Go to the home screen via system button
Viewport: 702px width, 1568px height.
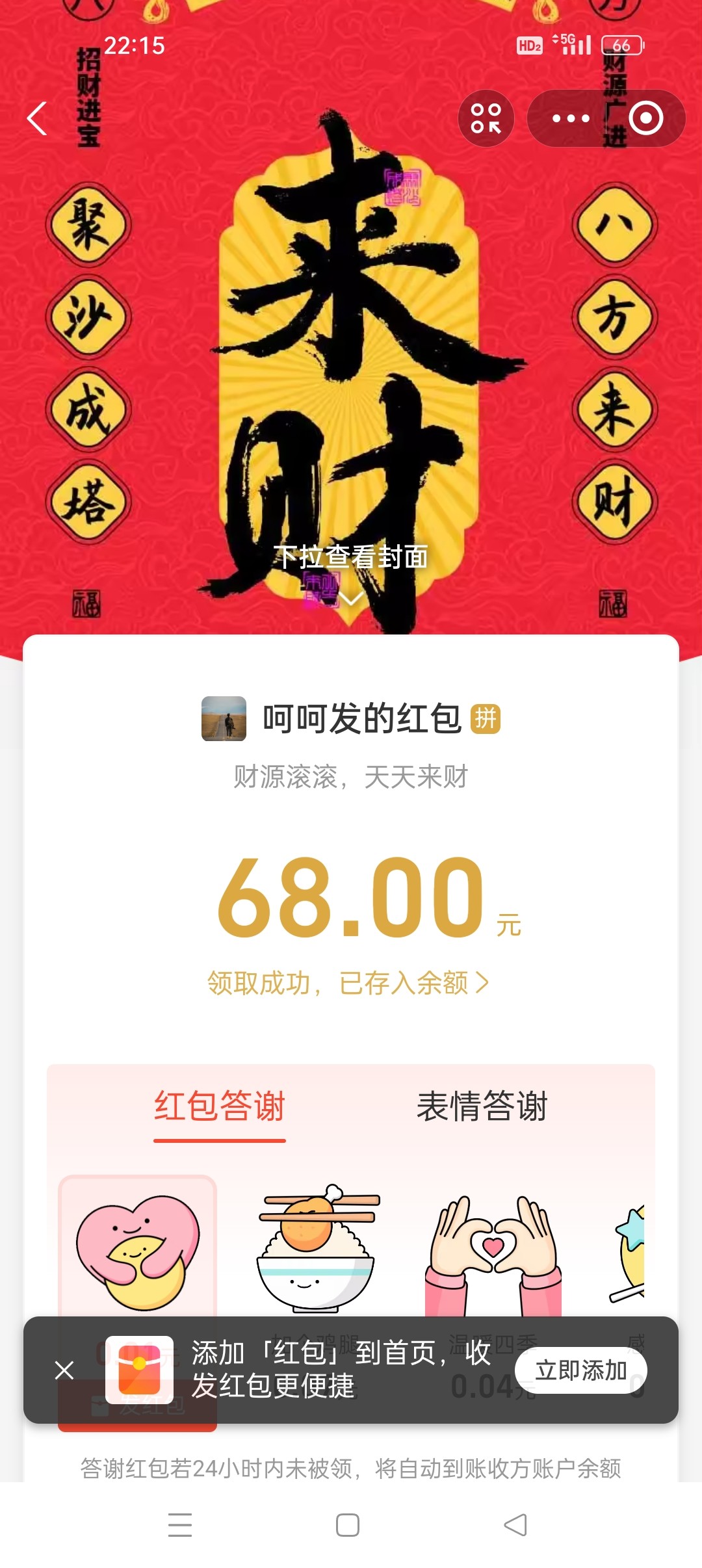click(348, 1525)
